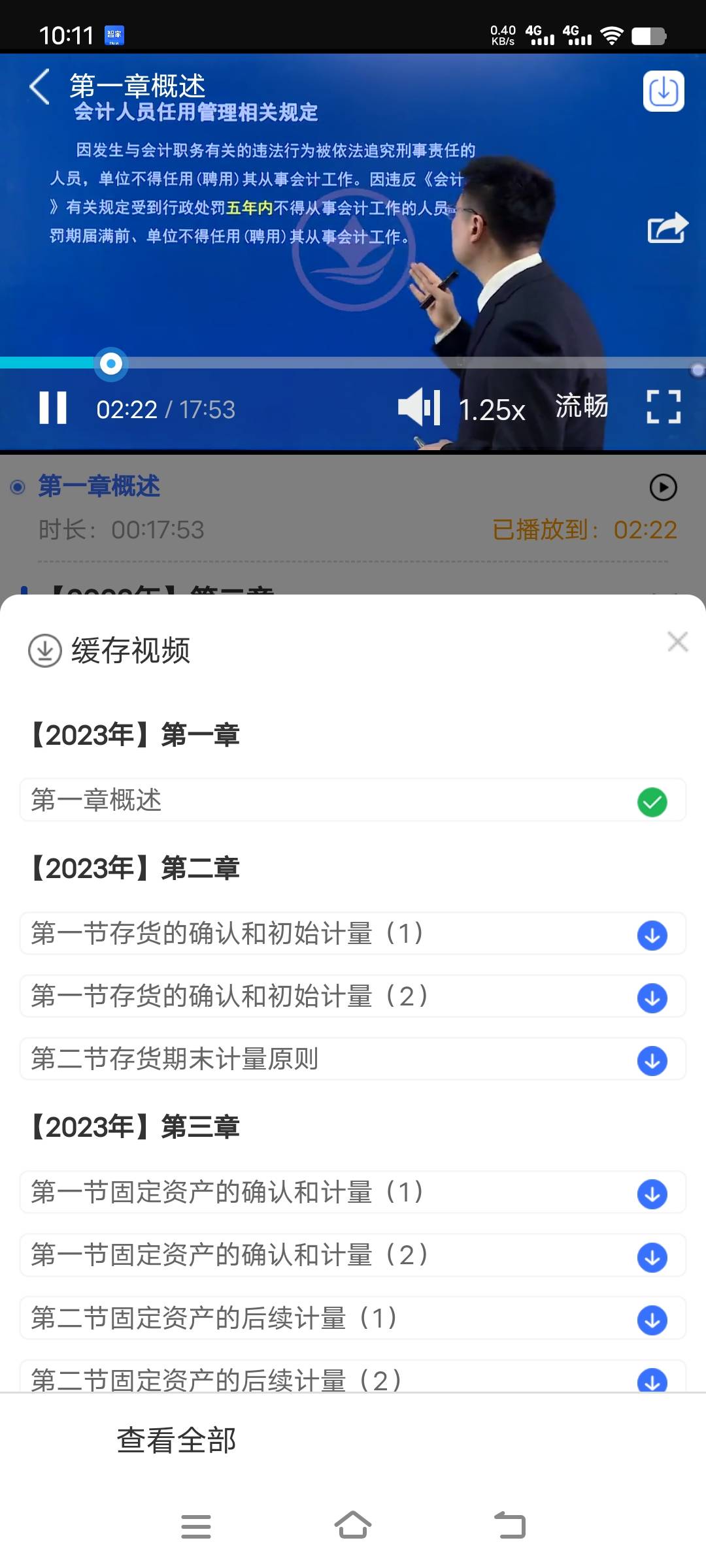Download 第二节固定资产的后续计量（1）
The width and height of the screenshot is (706, 1568).
pyautogui.click(x=652, y=1319)
